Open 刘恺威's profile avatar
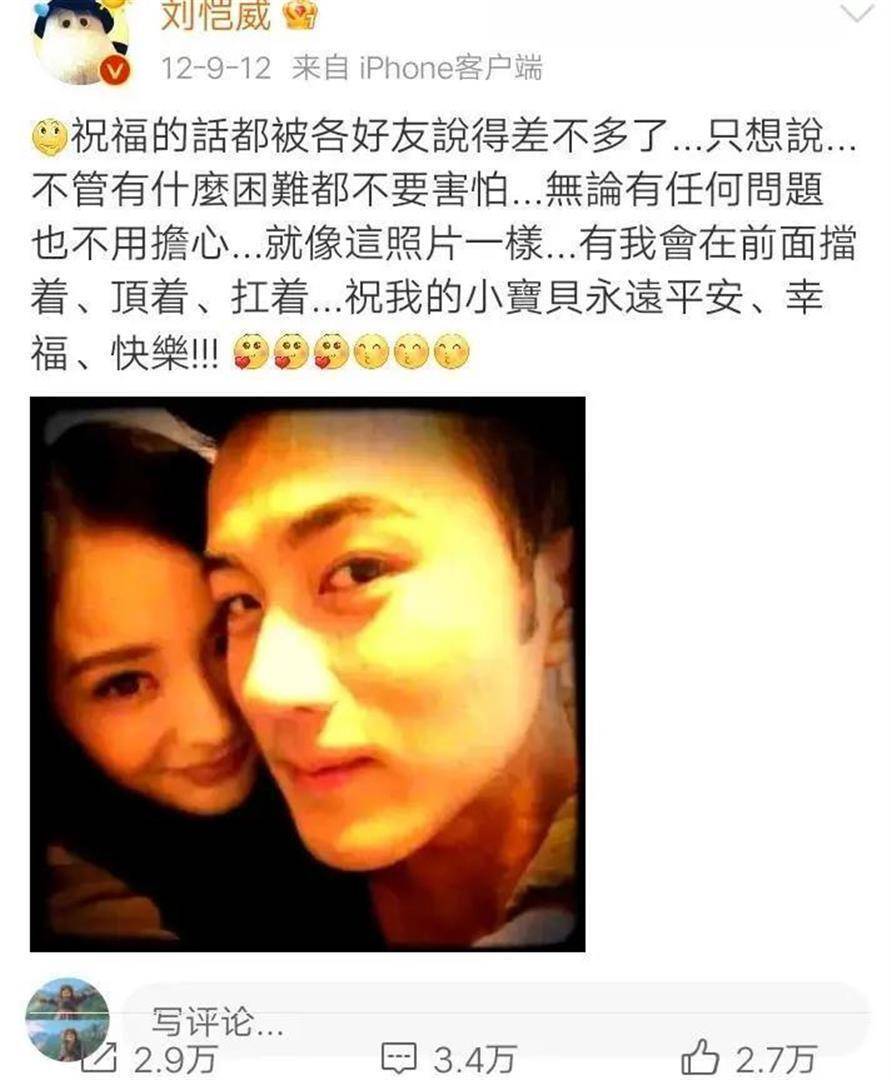The height and width of the screenshot is (1080, 891). tap(80, 38)
